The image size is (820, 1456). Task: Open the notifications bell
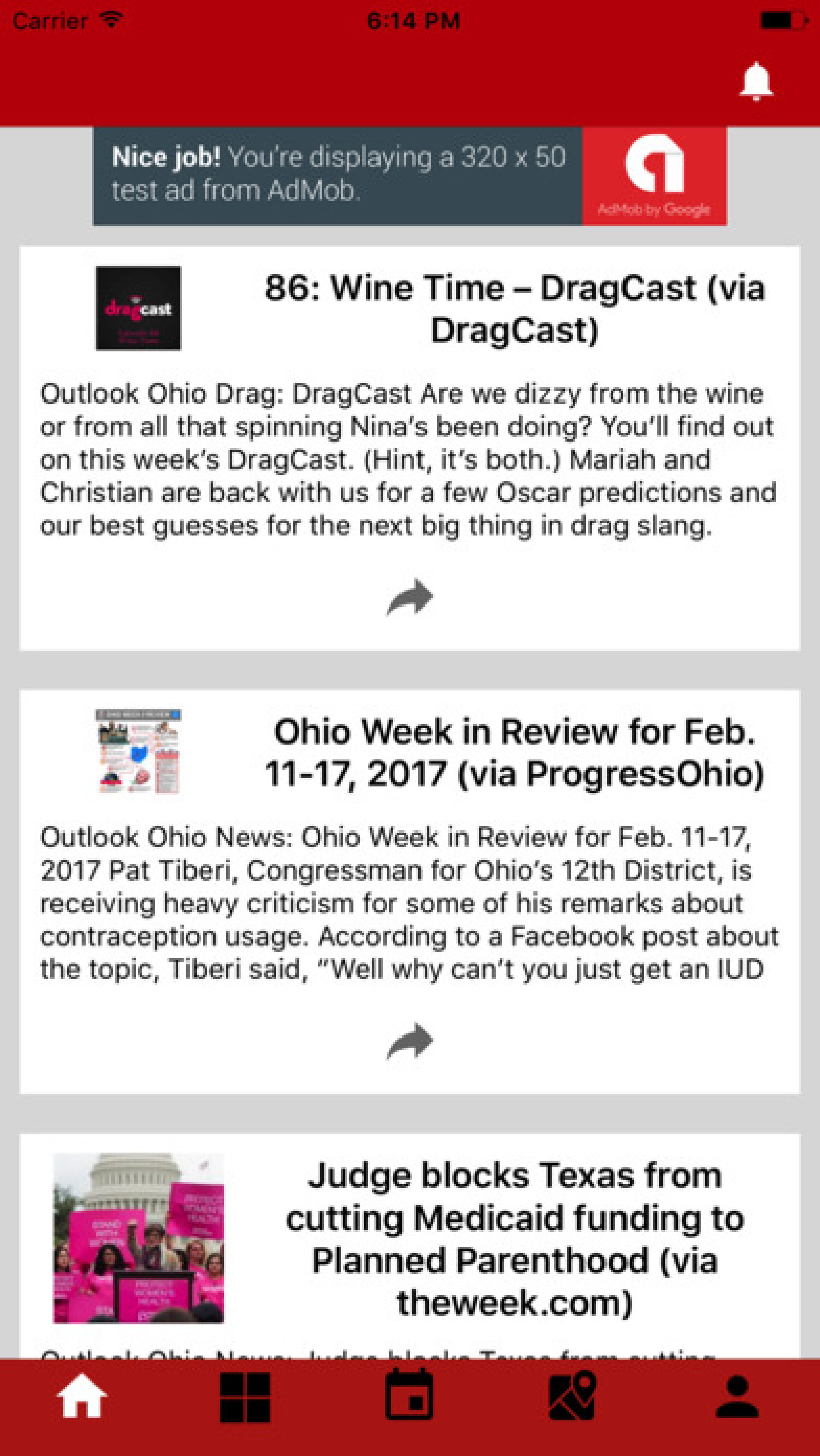(756, 82)
